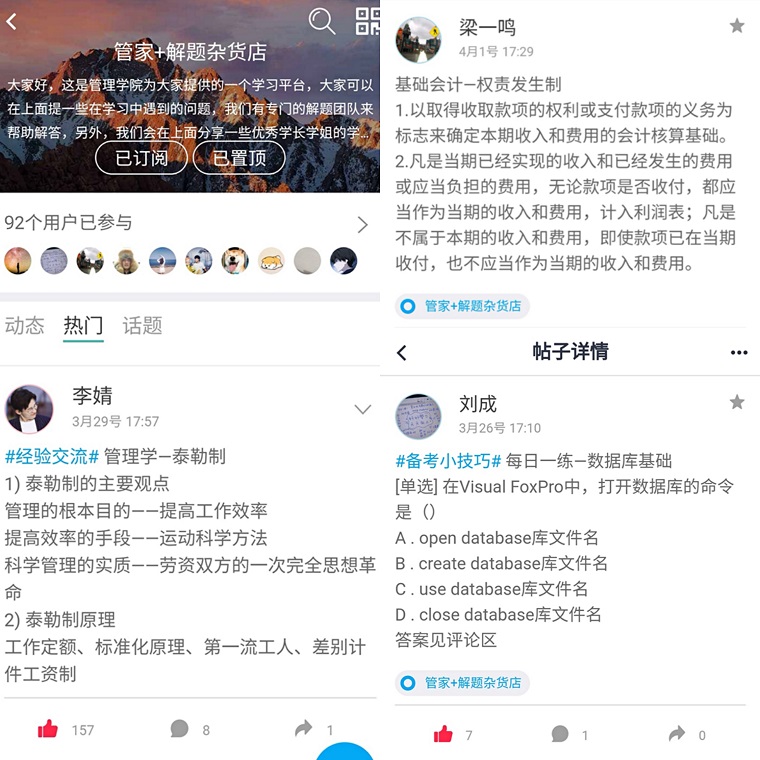Go back from the 帖子详情 page
The width and height of the screenshot is (760, 760).
pos(402,352)
